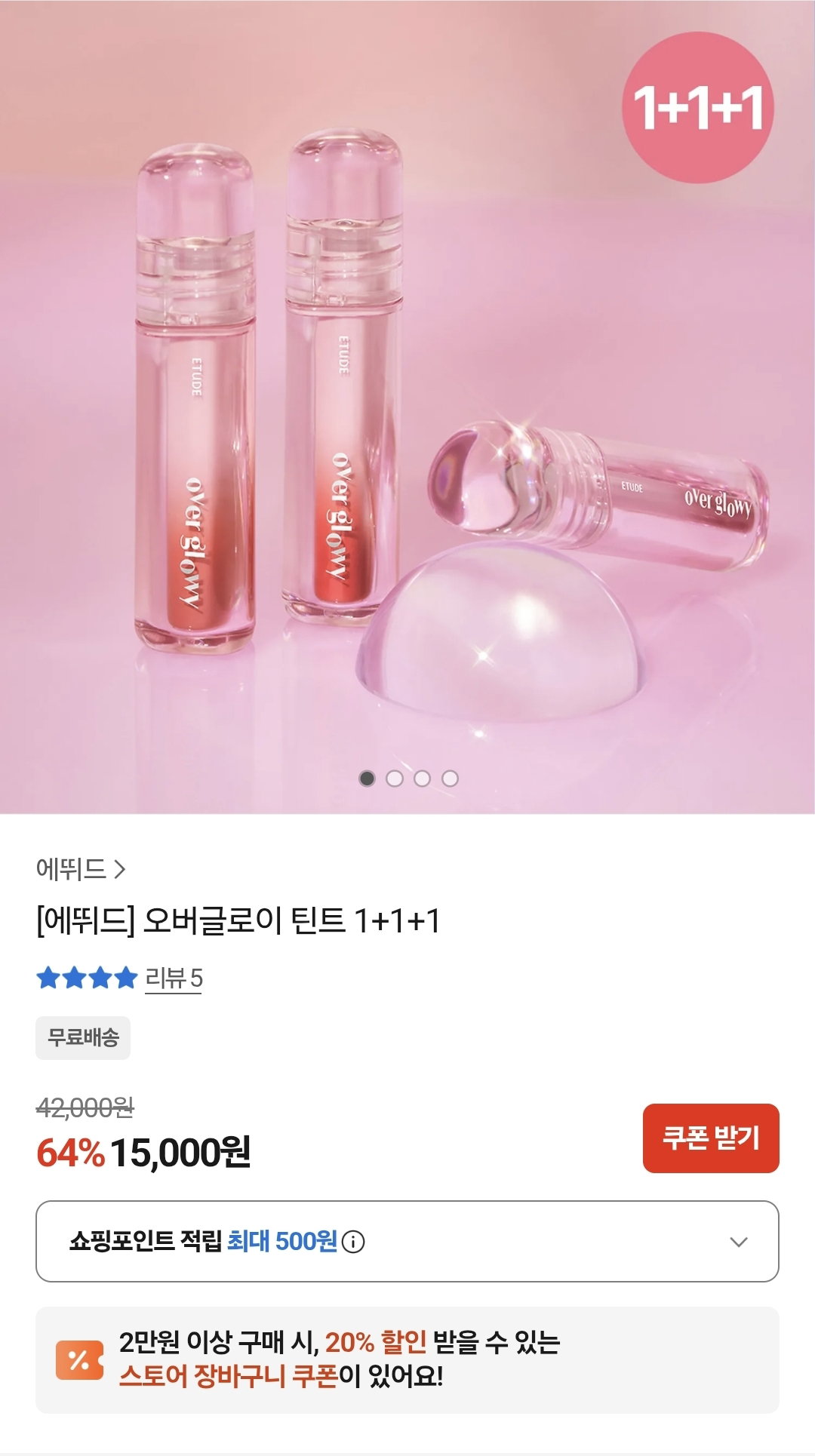Open the 리뷰 5 reviews link
This screenshot has height=1456, width=815.
click(174, 978)
